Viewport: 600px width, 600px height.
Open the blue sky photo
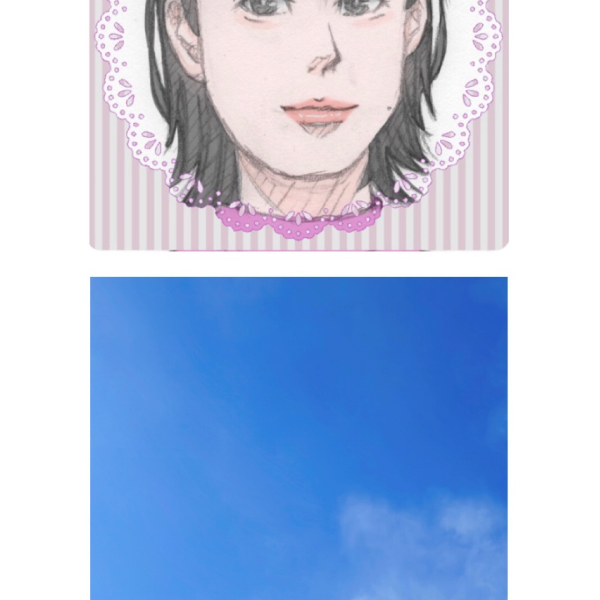click(x=299, y=440)
